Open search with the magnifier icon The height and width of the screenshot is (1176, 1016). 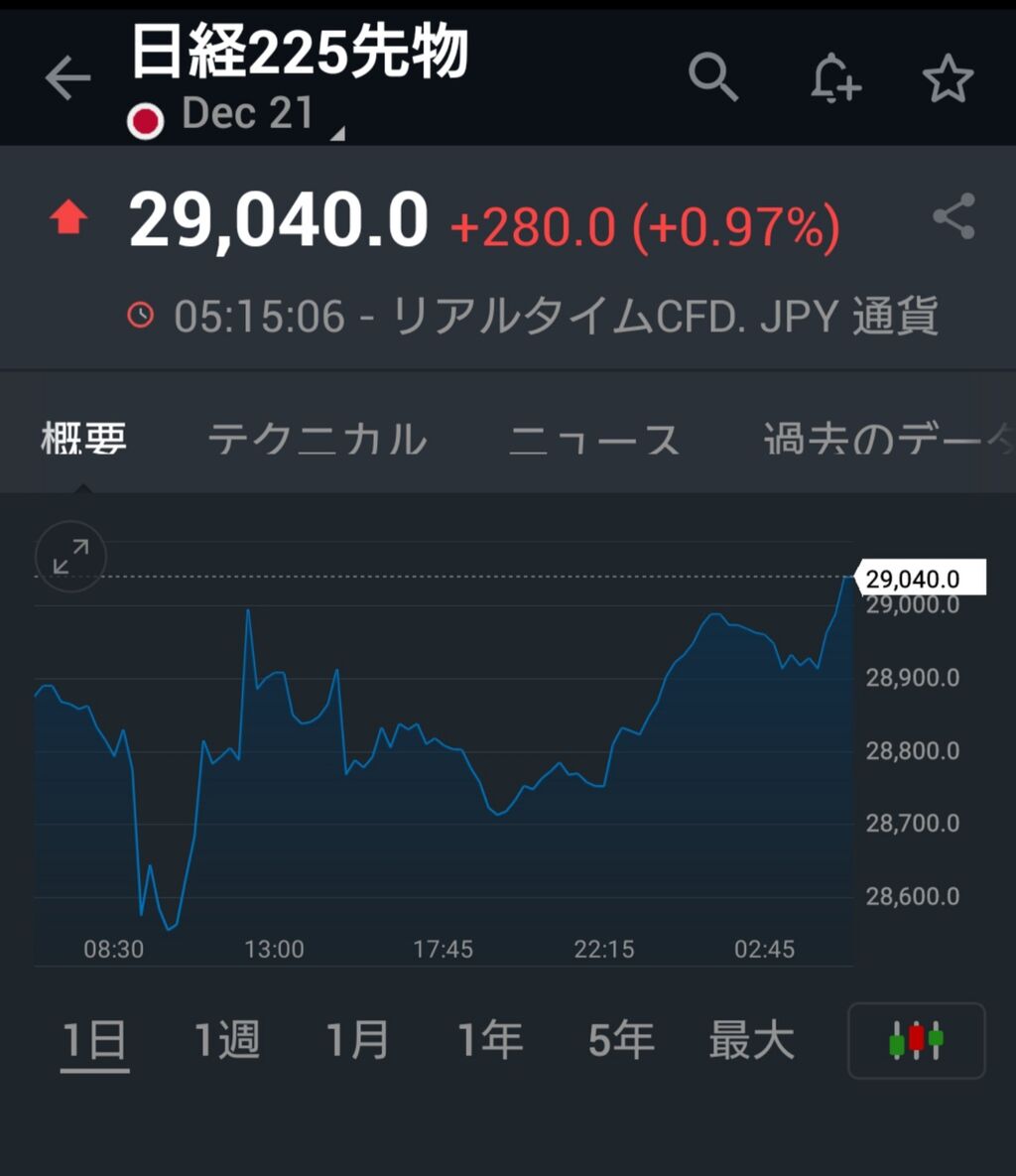click(x=713, y=76)
